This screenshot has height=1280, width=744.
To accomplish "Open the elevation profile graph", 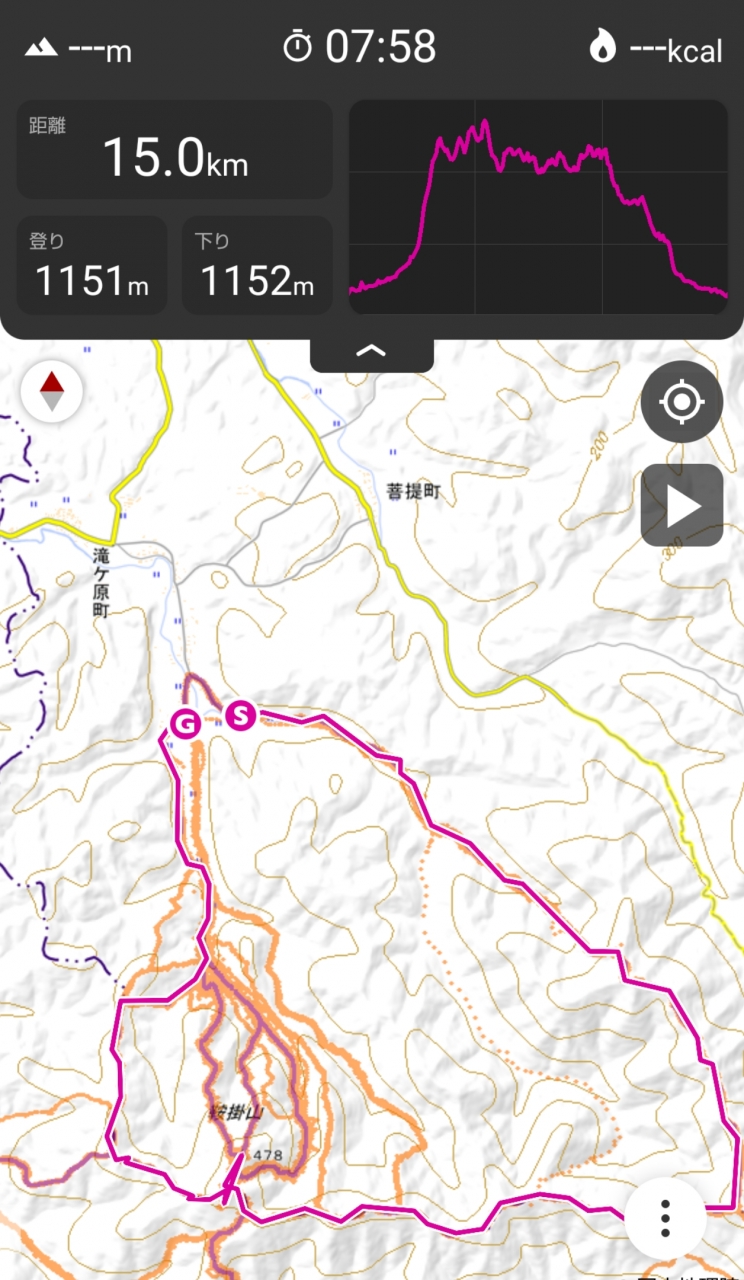I will pyautogui.click(x=538, y=207).
